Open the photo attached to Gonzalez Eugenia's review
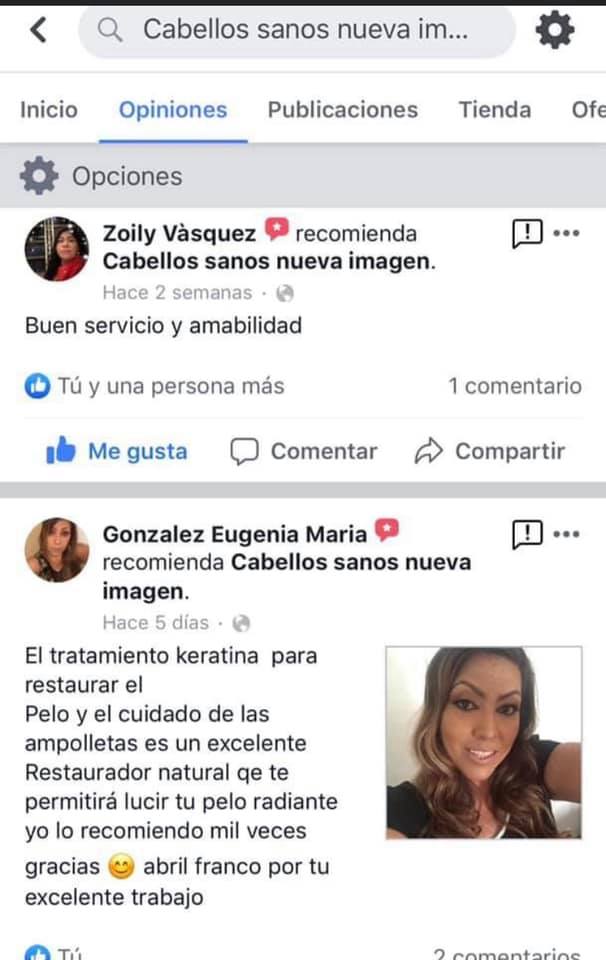Image resolution: width=606 pixels, height=960 pixels. (x=483, y=742)
